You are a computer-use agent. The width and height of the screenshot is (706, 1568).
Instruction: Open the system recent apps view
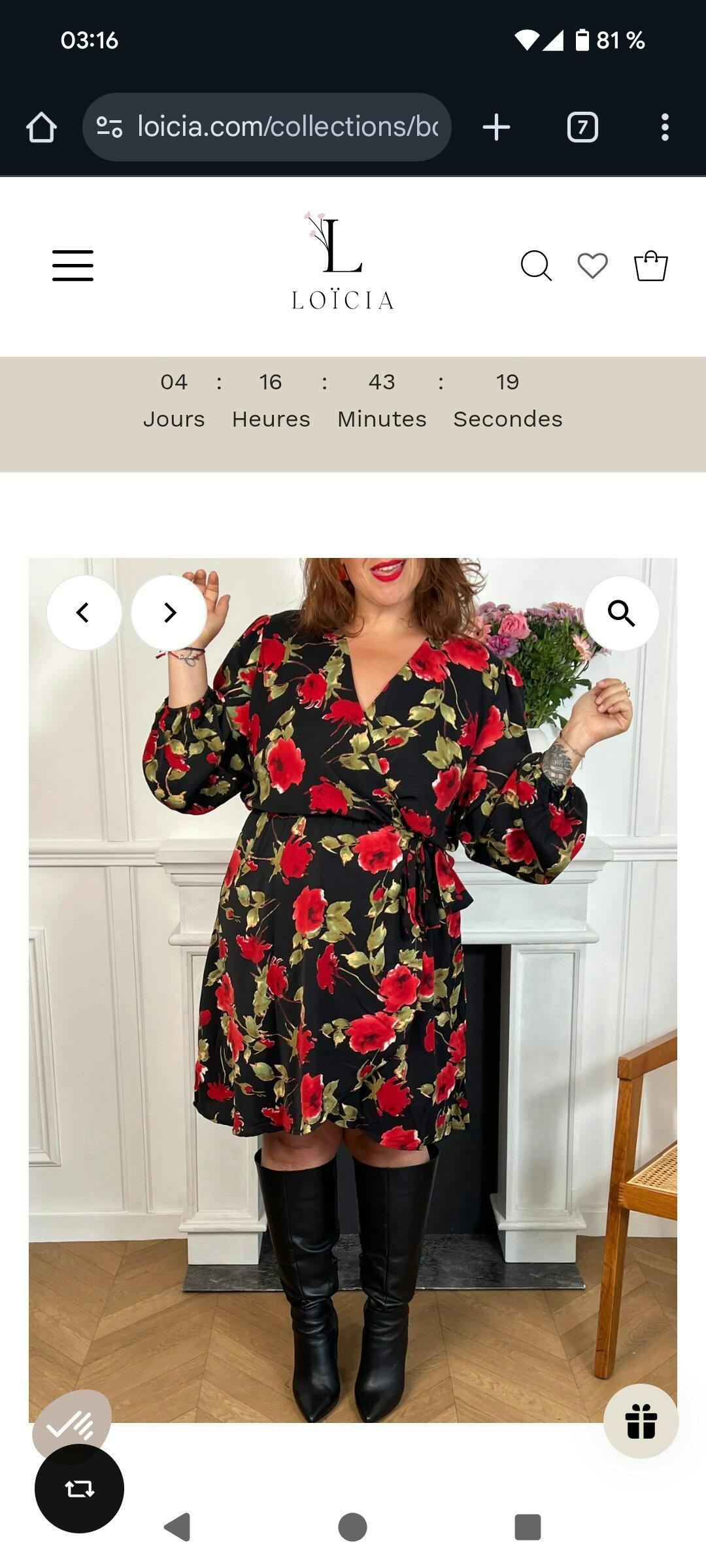528,1527
